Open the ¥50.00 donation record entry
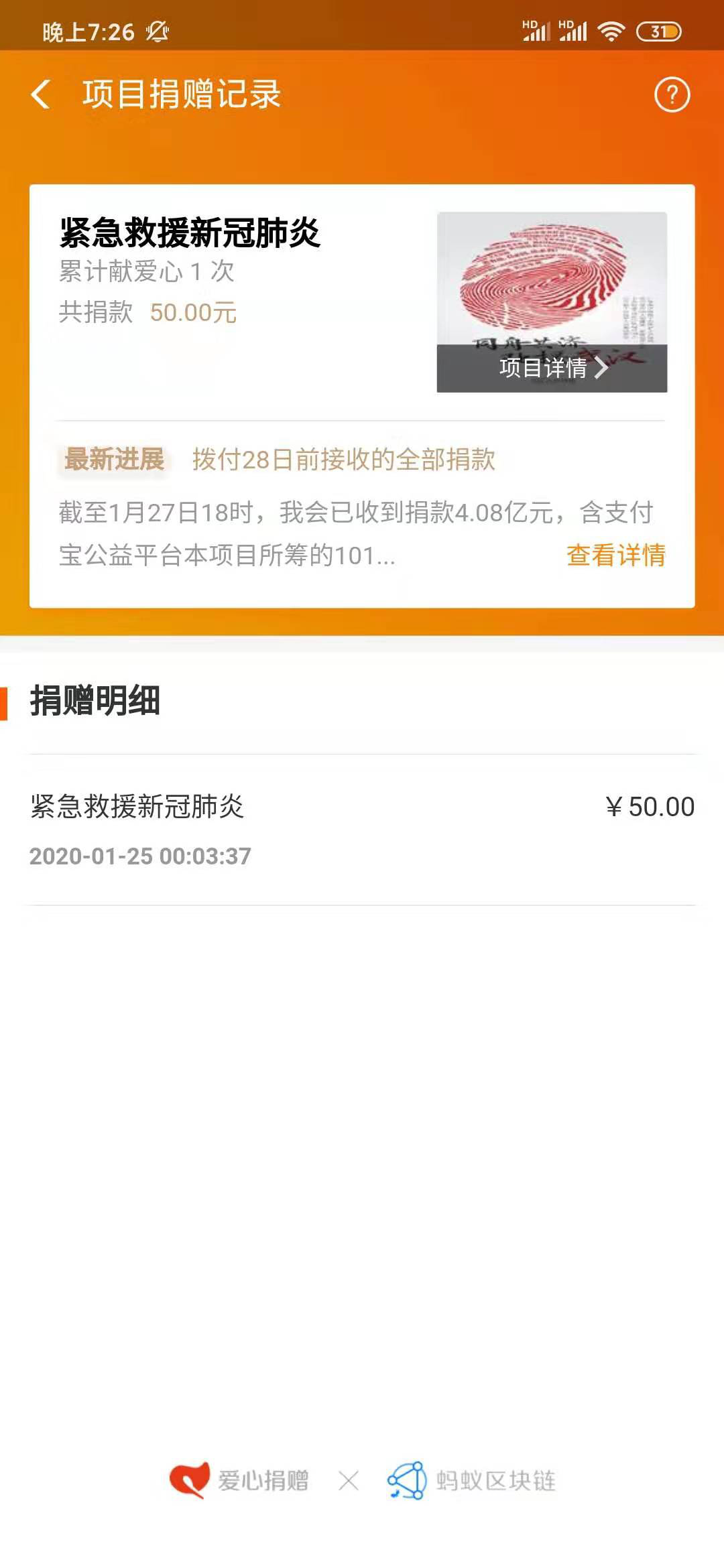The height and width of the screenshot is (1568, 724). coord(362,830)
